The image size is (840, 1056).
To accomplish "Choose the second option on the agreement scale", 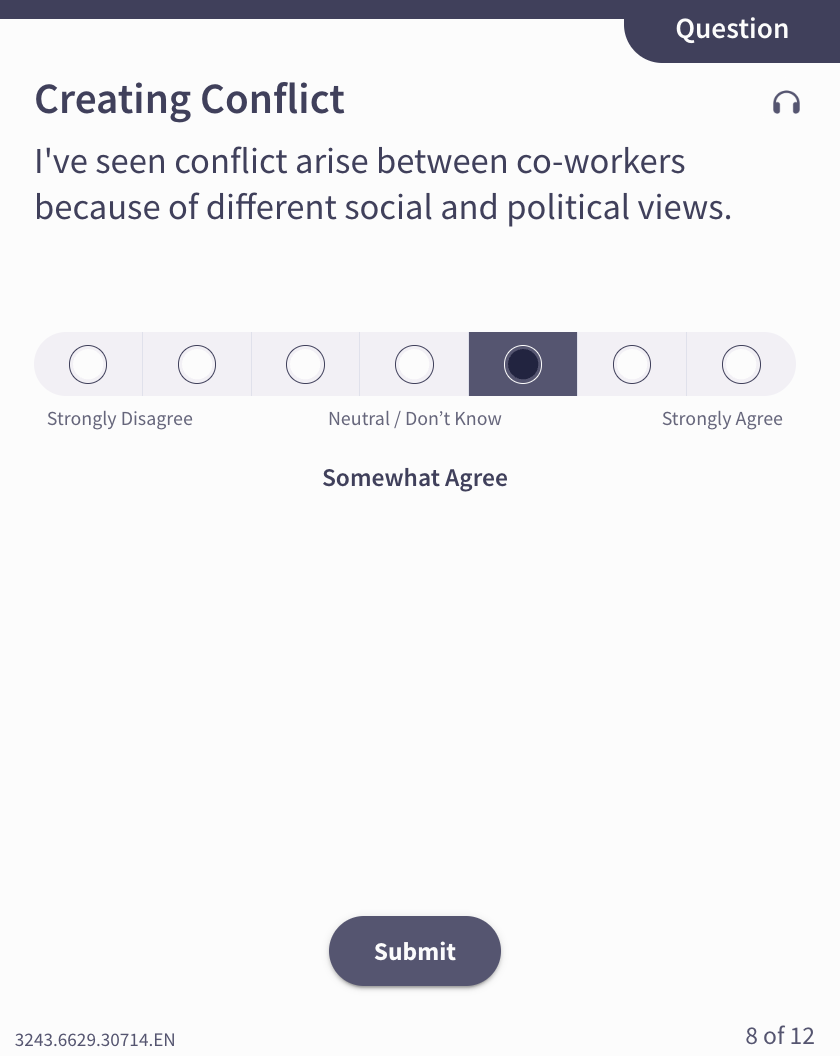I will 197,365.
